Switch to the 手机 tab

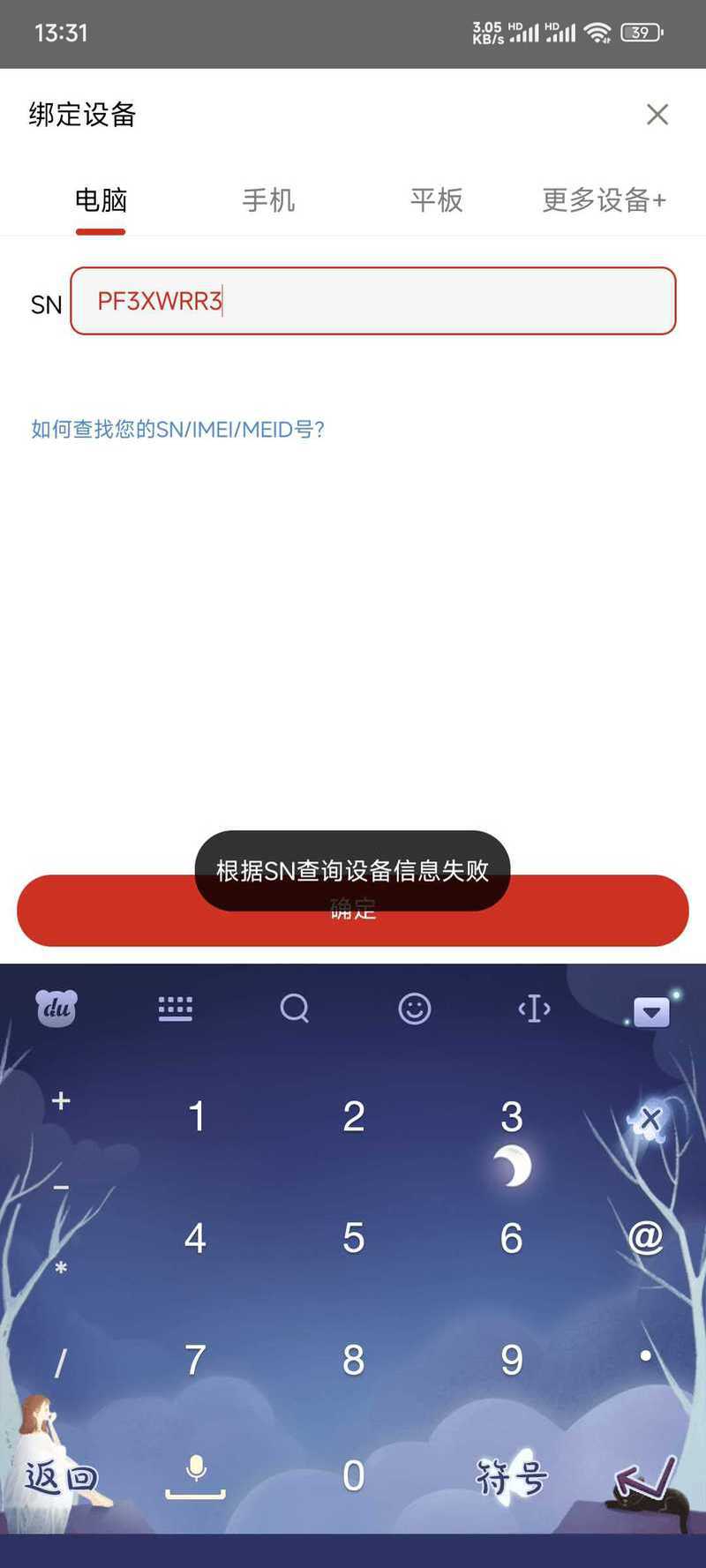pyautogui.click(x=268, y=200)
